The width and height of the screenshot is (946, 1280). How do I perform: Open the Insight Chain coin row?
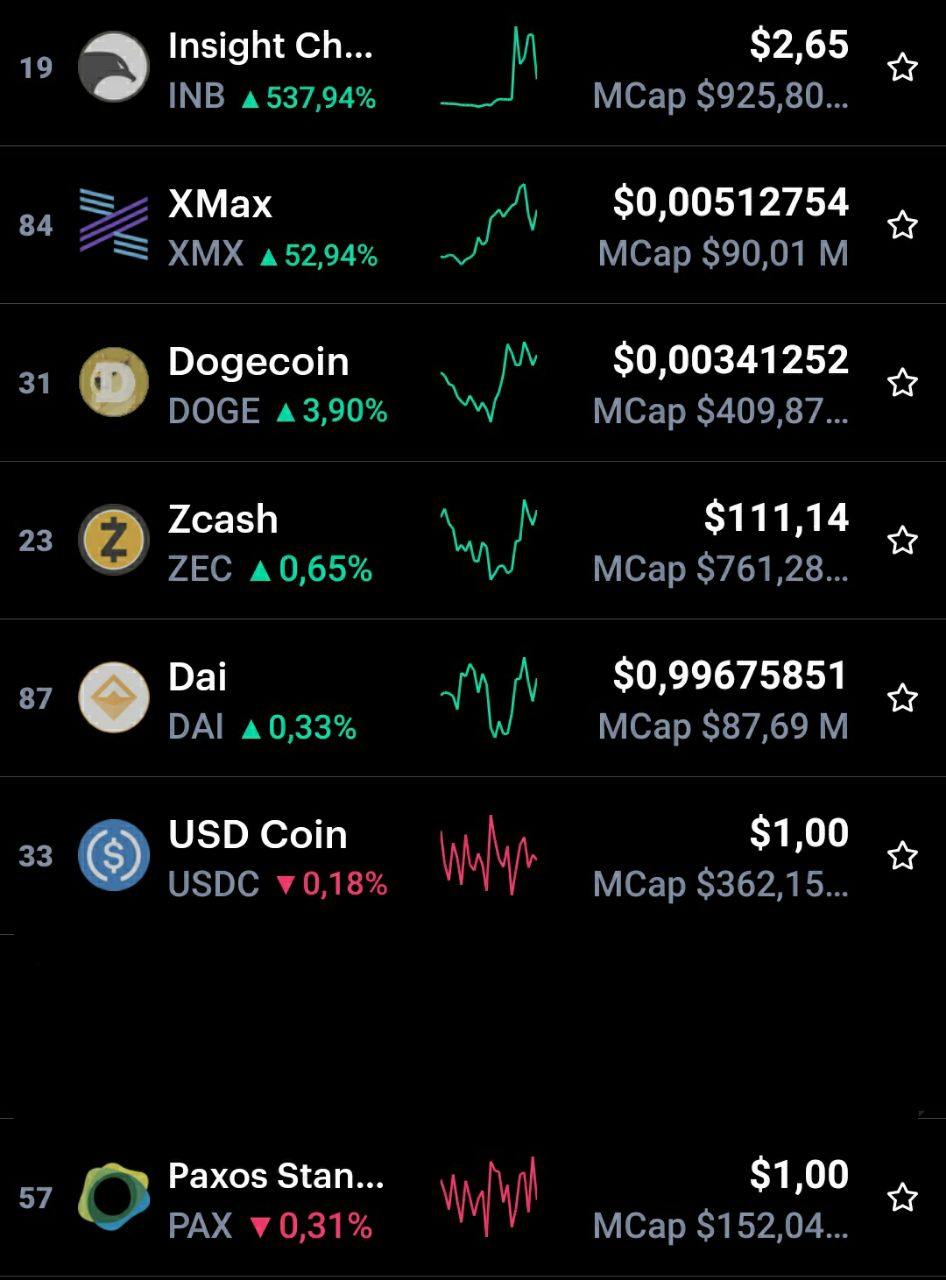(270, 70)
